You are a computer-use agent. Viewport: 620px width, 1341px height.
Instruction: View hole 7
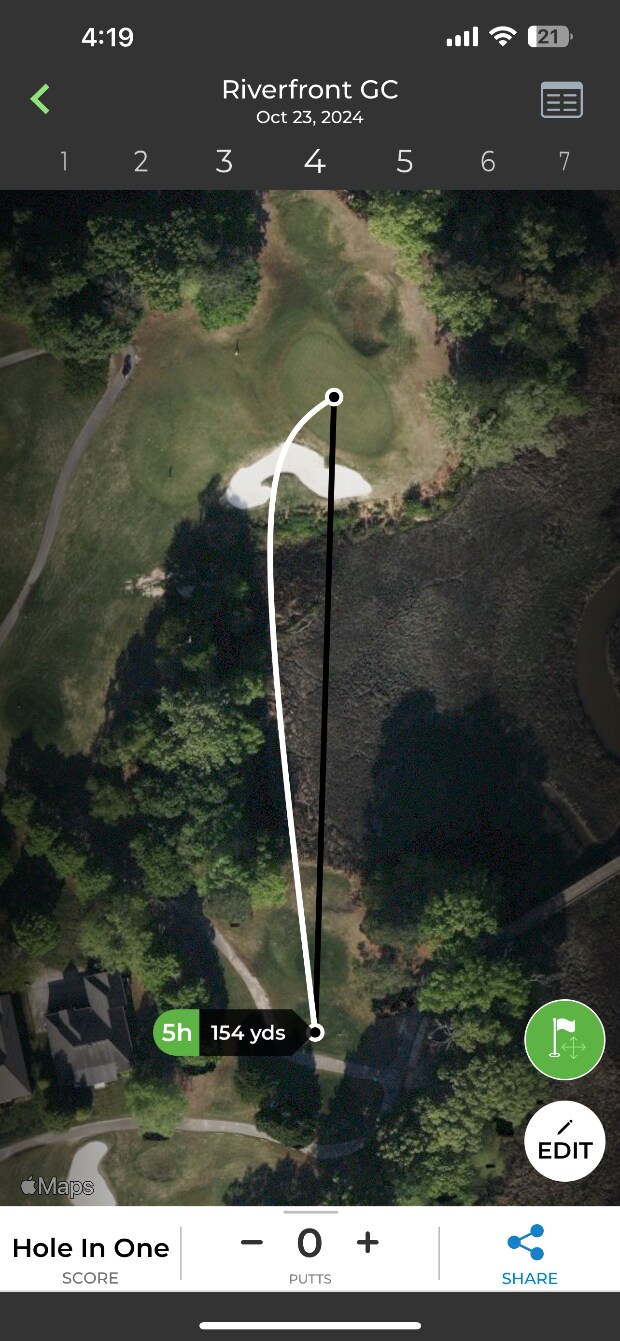tap(564, 161)
